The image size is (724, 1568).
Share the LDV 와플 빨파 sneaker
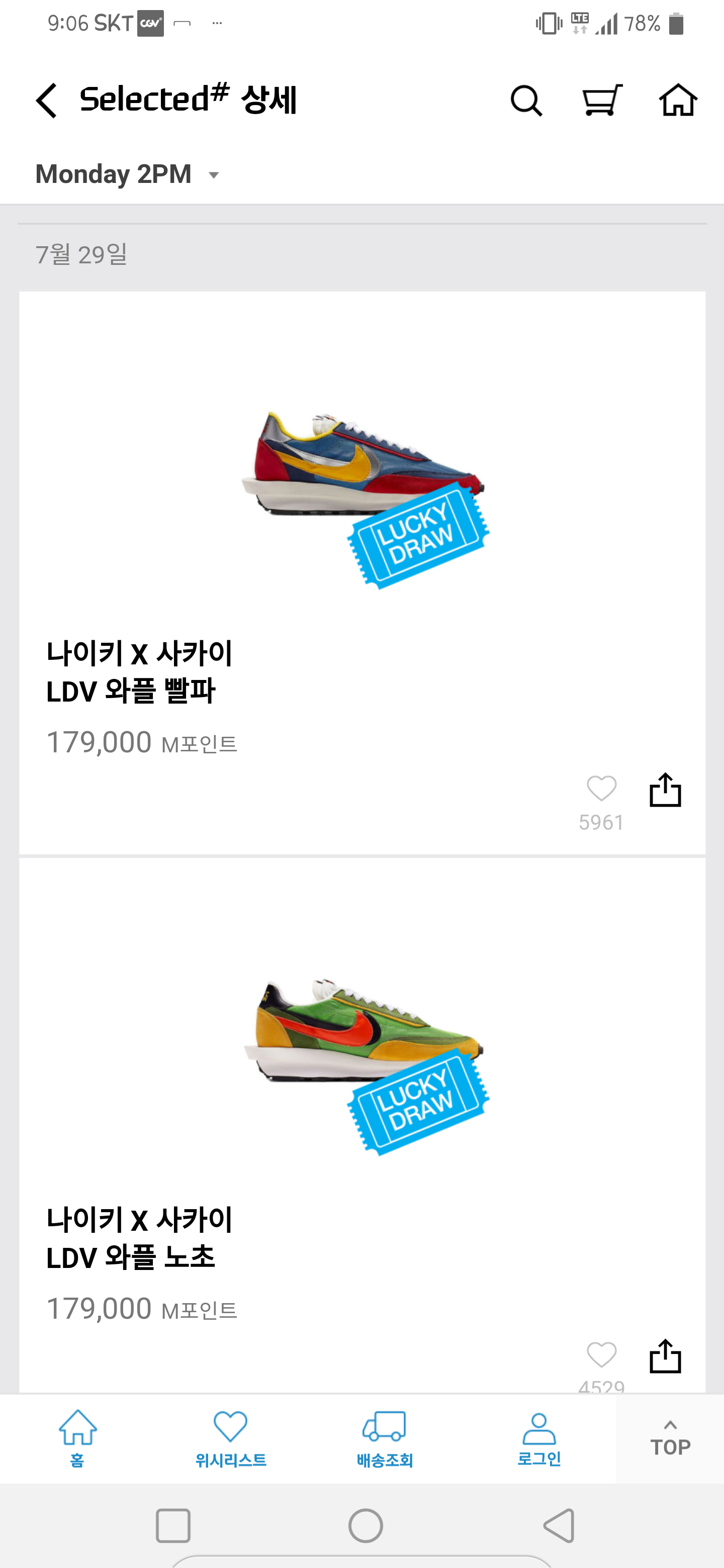tap(665, 790)
